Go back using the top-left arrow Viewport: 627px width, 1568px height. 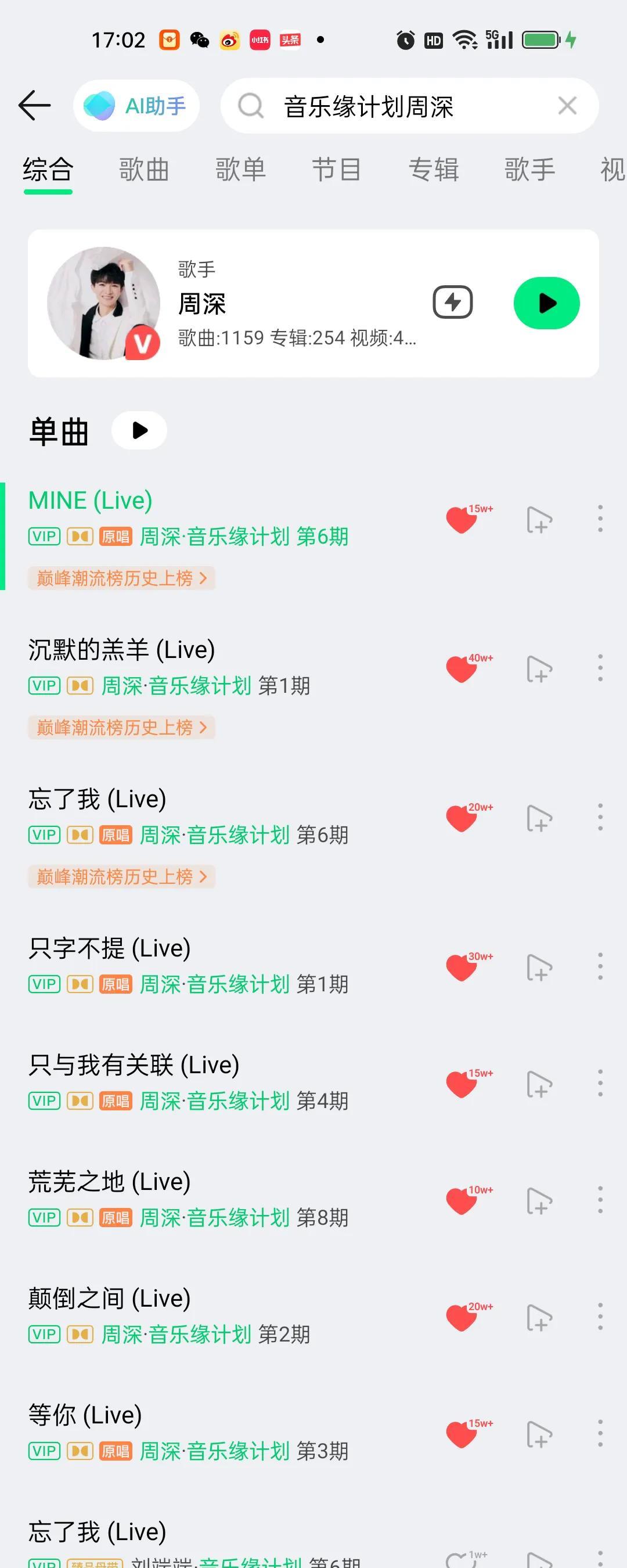click(34, 105)
